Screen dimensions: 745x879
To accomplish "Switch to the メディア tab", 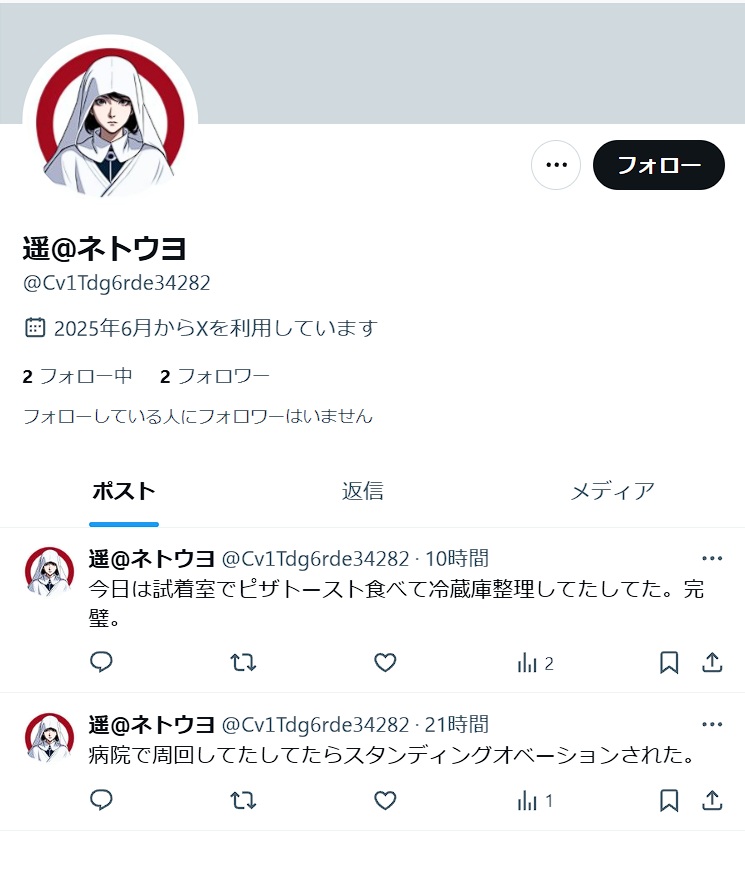I will click(612, 491).
